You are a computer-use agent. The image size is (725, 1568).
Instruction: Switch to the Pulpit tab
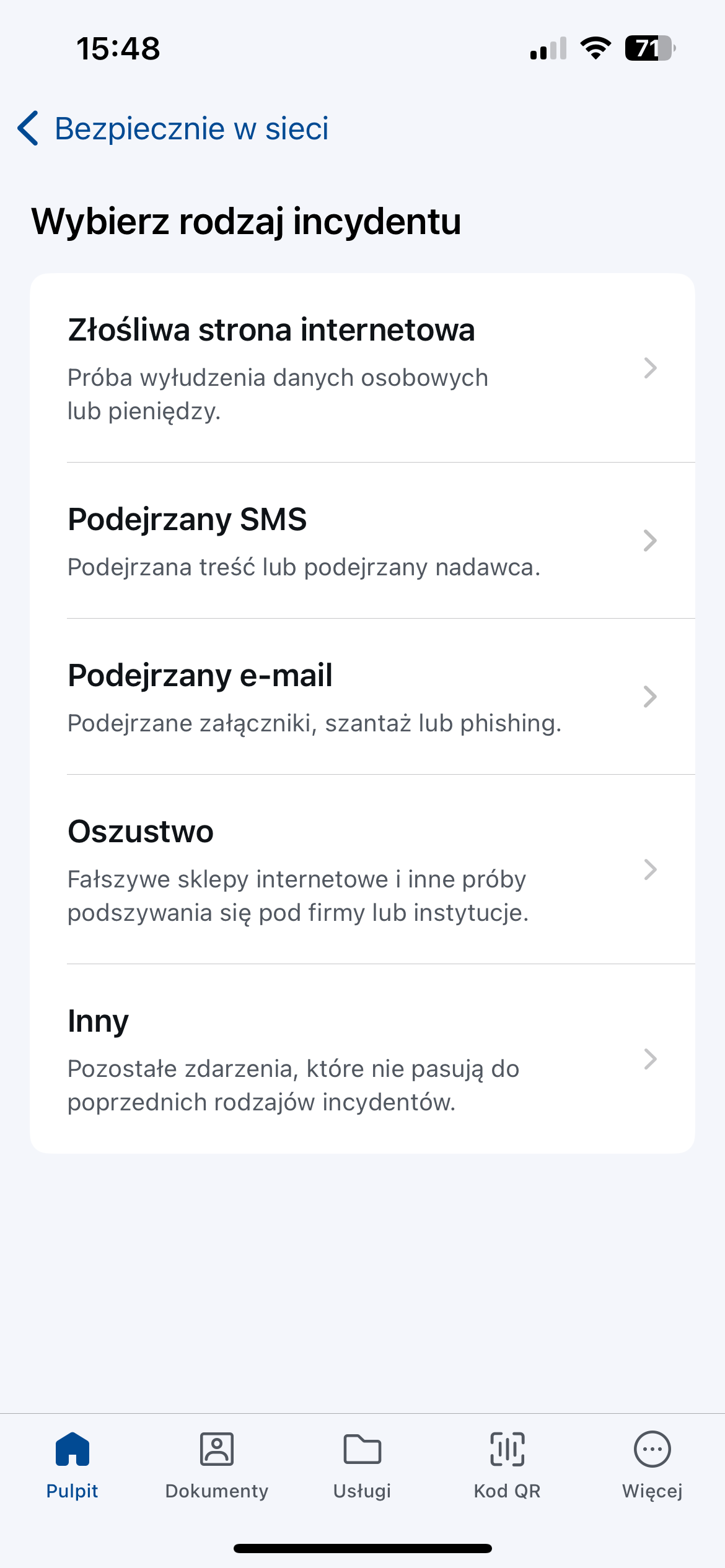click(x=72, y=1465)
